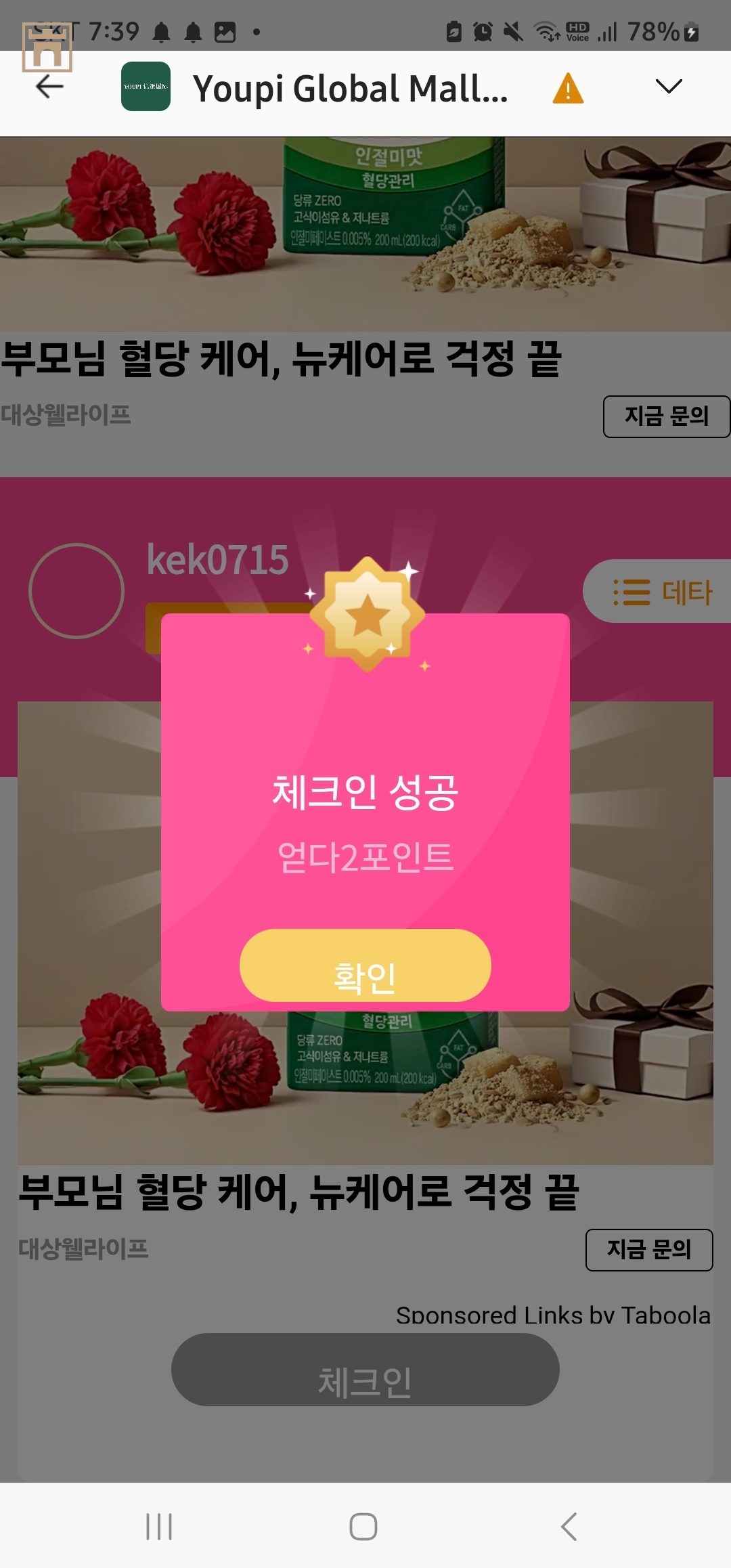Open recent apps from navigation bar
The image size is (731, 1568).
point(160,1526)
